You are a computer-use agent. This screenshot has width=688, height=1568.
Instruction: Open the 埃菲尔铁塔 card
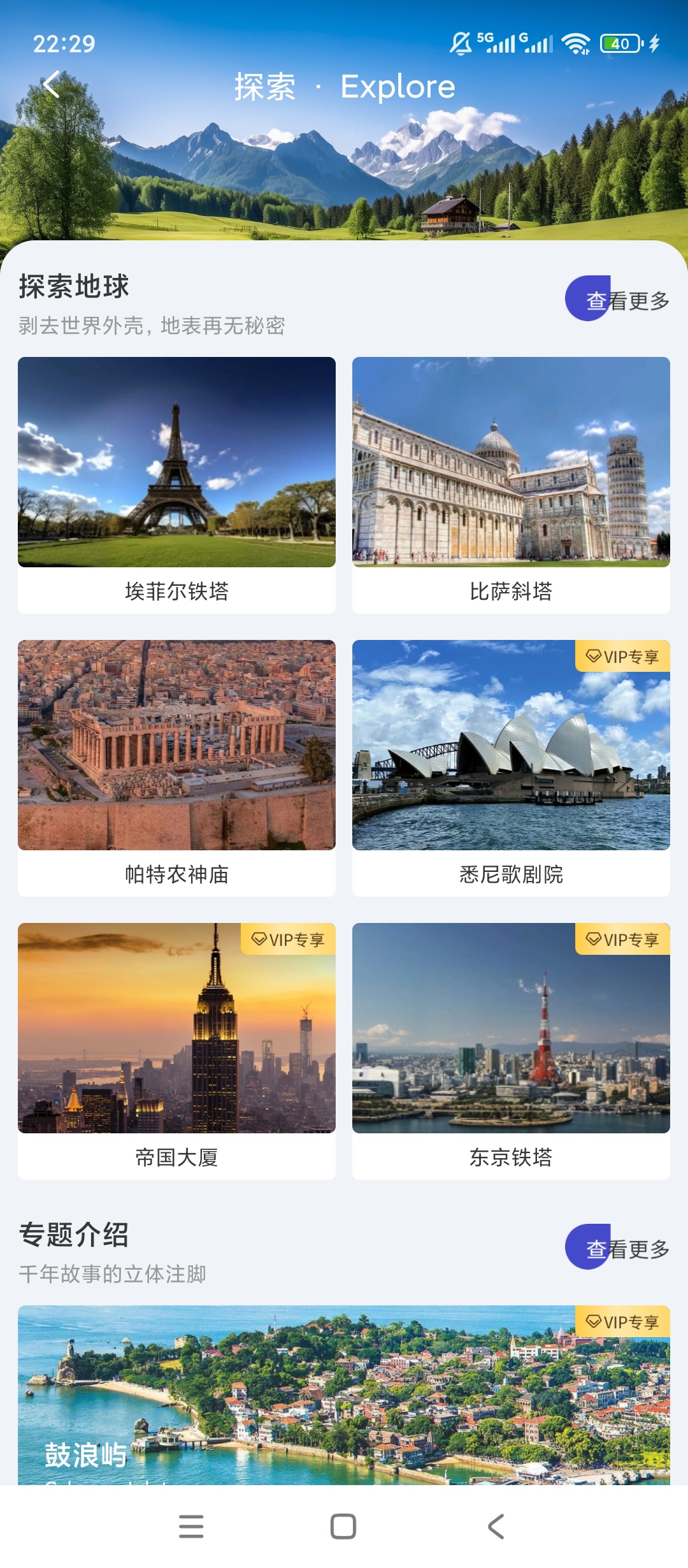click(176, 485)
